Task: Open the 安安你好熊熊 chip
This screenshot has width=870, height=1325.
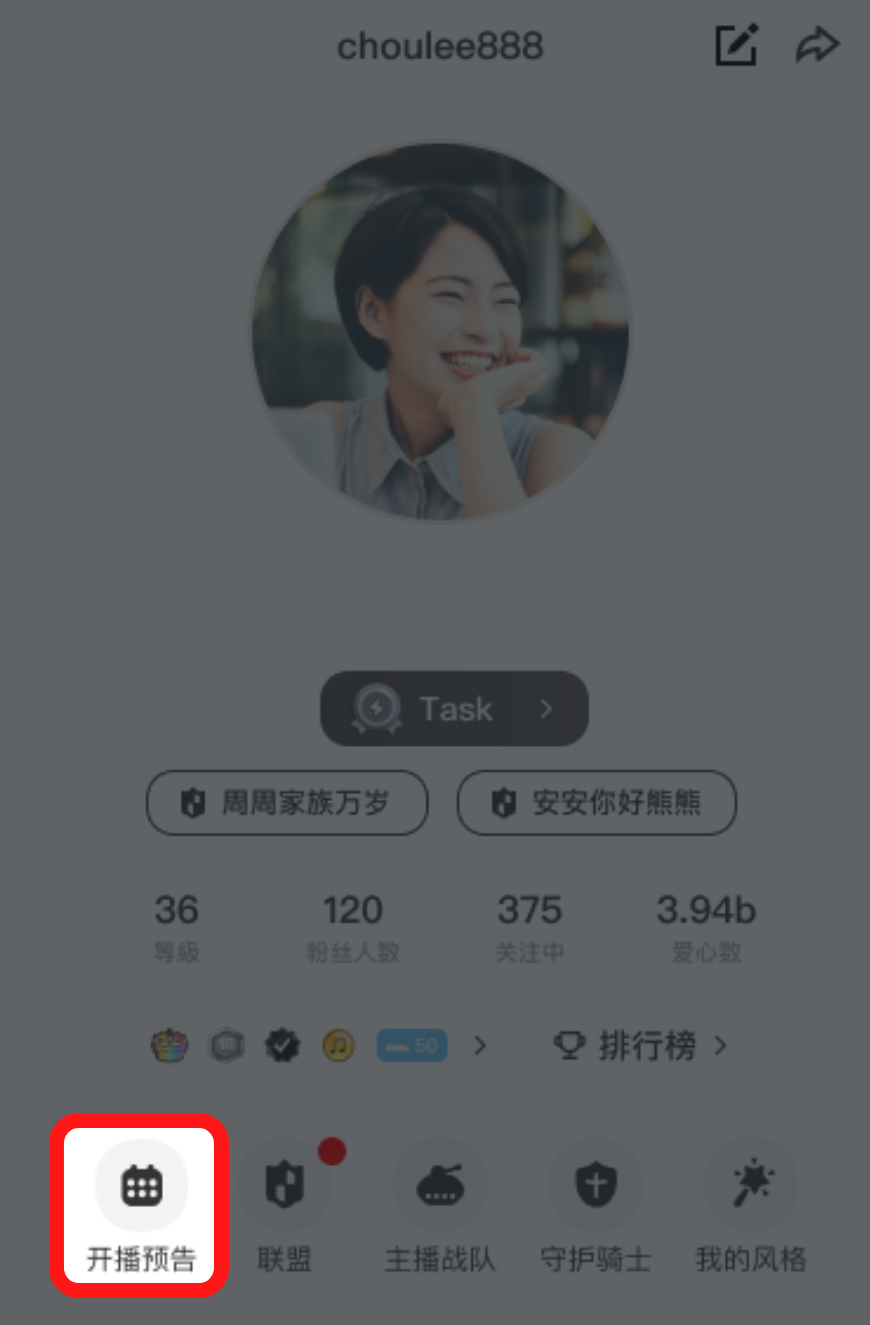Action: pyautogui.click(x=597, y=802)
